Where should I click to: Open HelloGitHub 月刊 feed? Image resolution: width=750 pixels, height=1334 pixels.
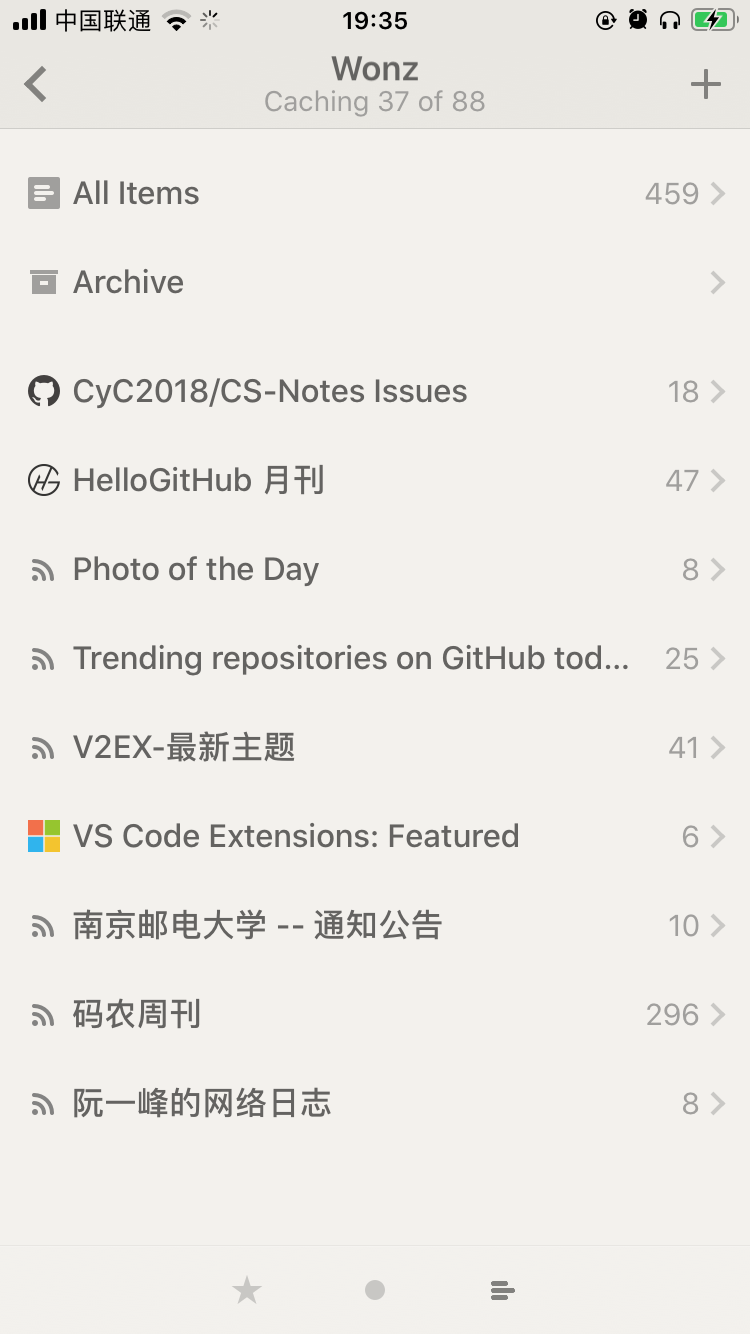(375, 480)
